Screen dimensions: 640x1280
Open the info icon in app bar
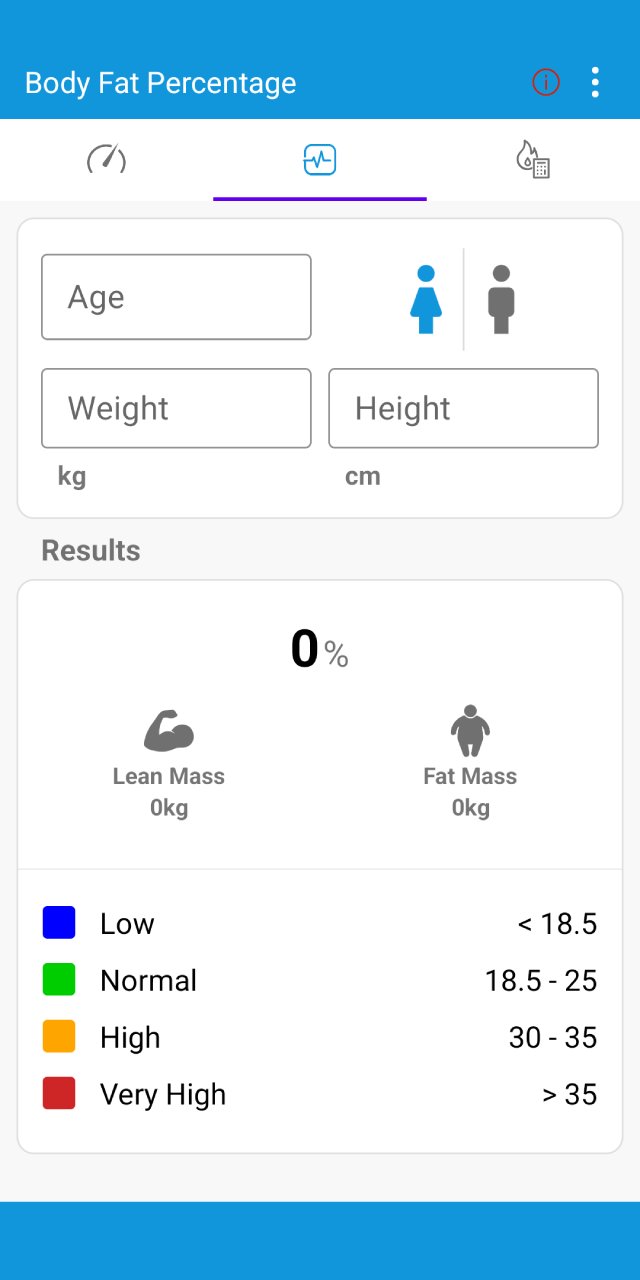(546, 83)
